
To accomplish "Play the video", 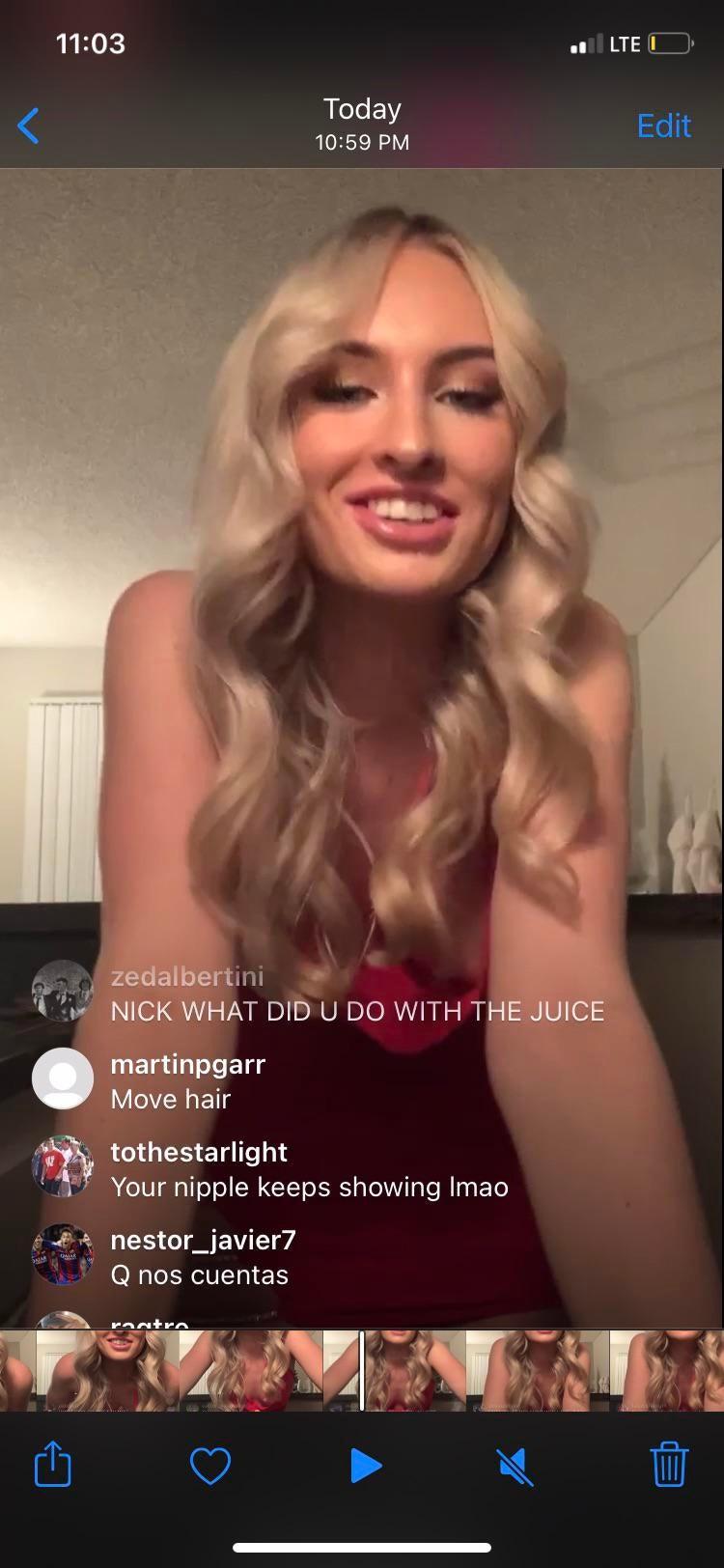I will tap(365, 1466).
